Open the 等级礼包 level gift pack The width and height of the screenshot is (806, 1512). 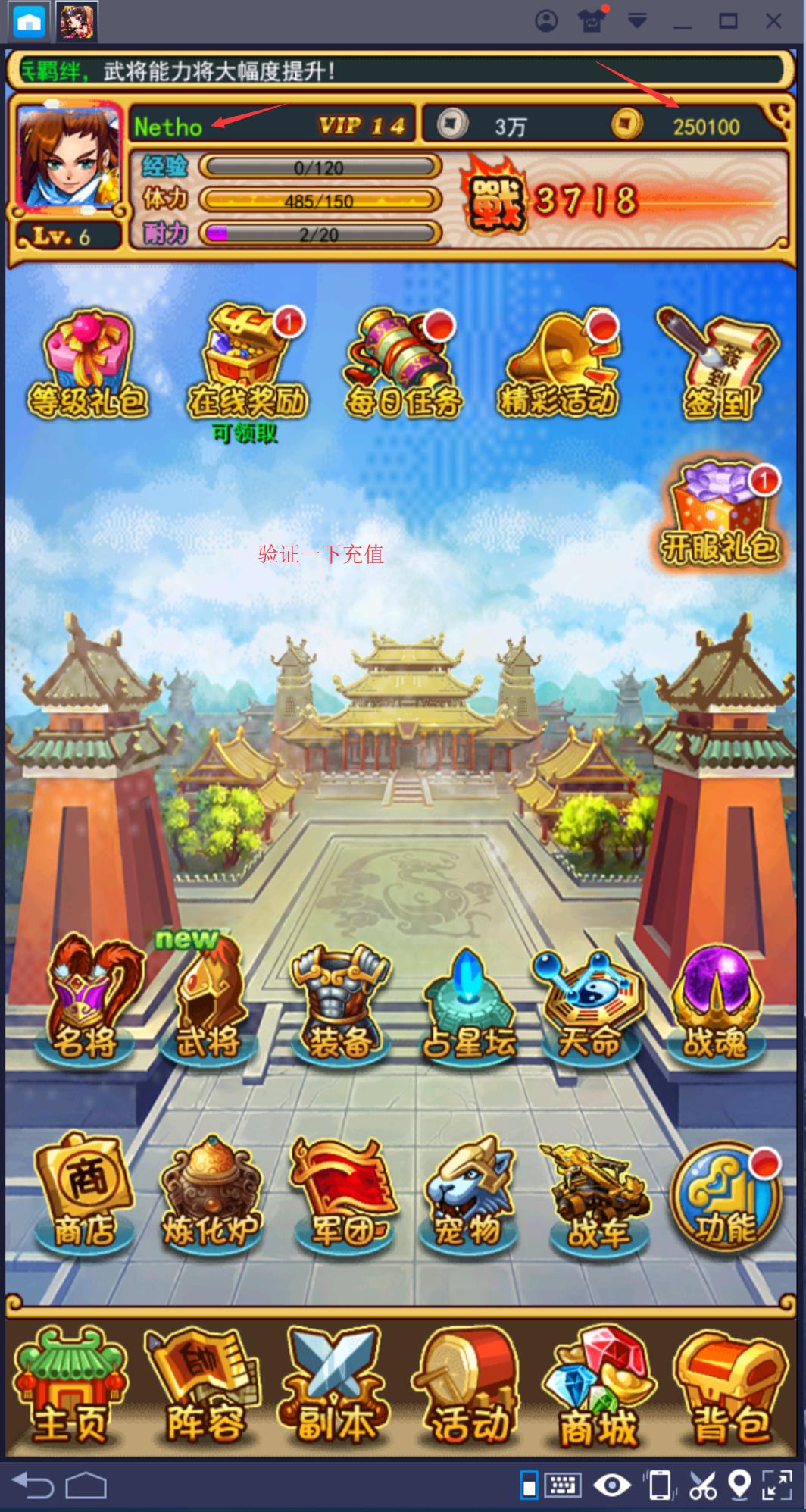point(88,365)
